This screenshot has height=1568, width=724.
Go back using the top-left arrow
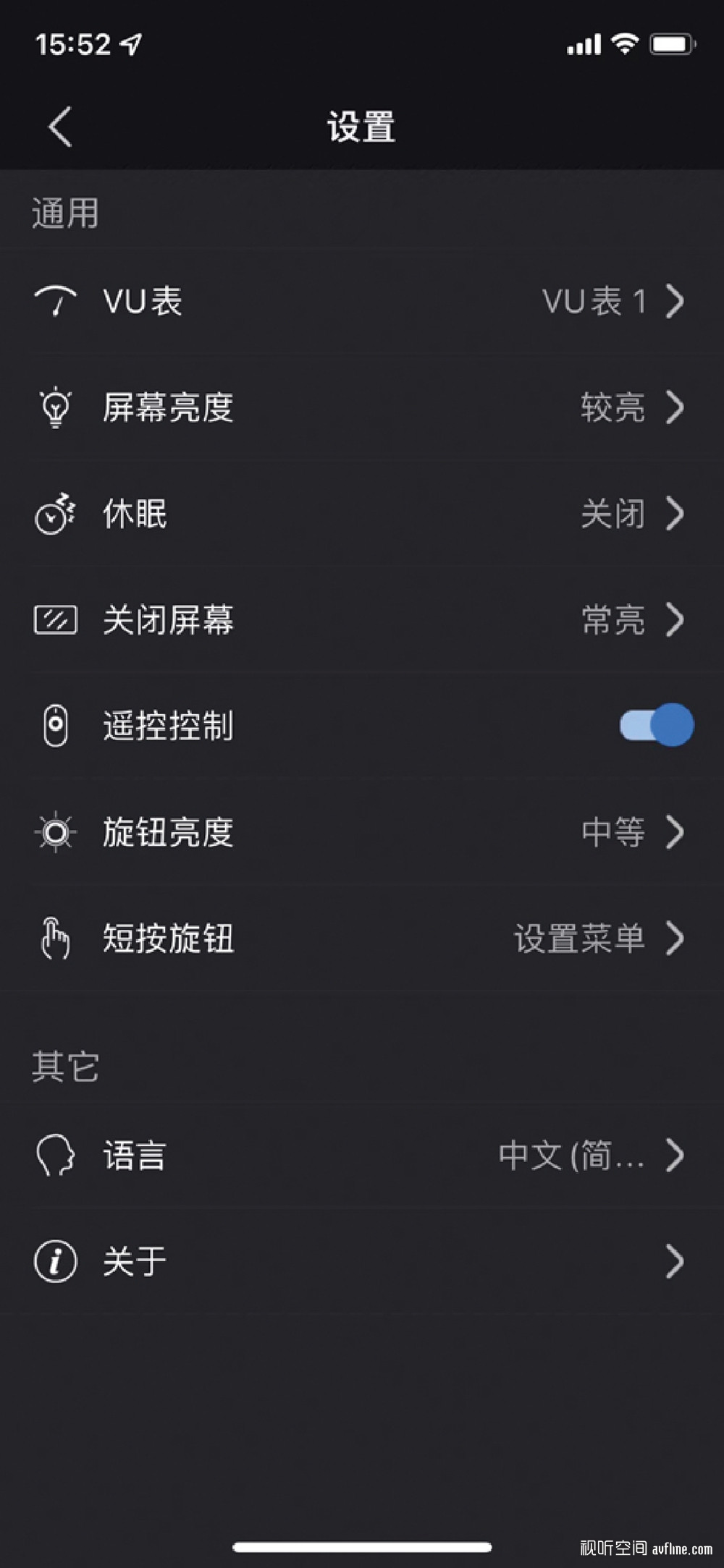pos(60,127)
